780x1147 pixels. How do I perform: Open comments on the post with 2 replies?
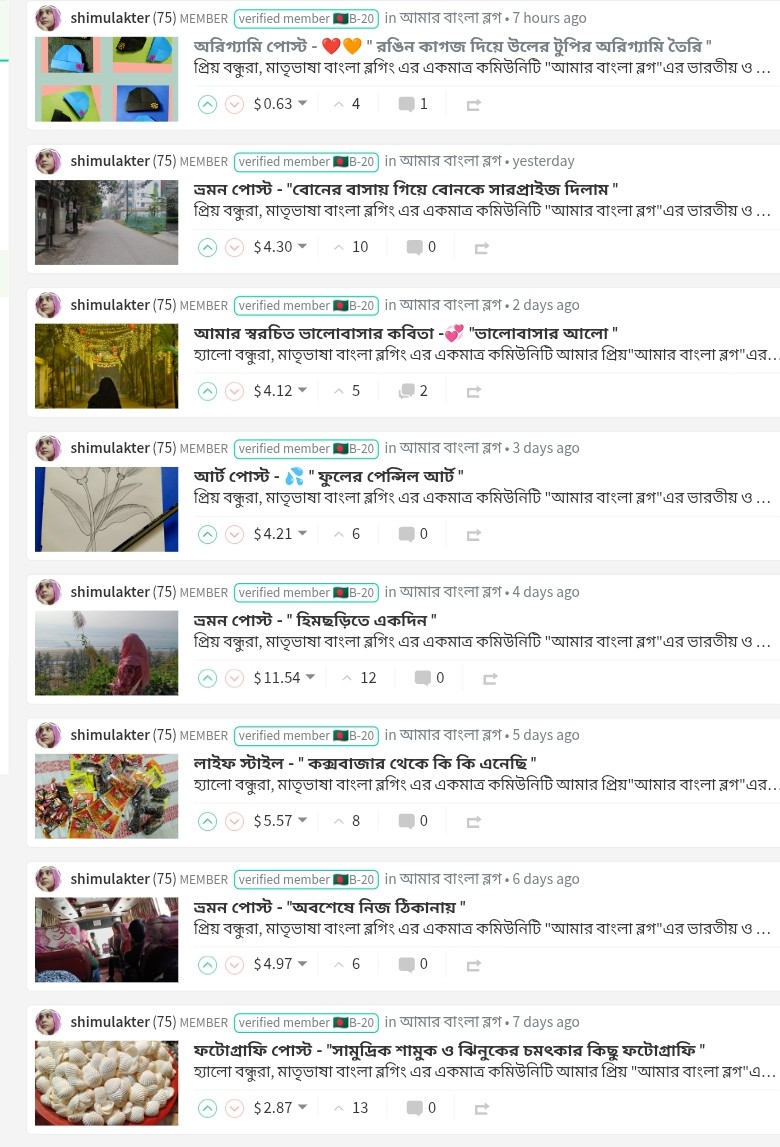point(412,391)
